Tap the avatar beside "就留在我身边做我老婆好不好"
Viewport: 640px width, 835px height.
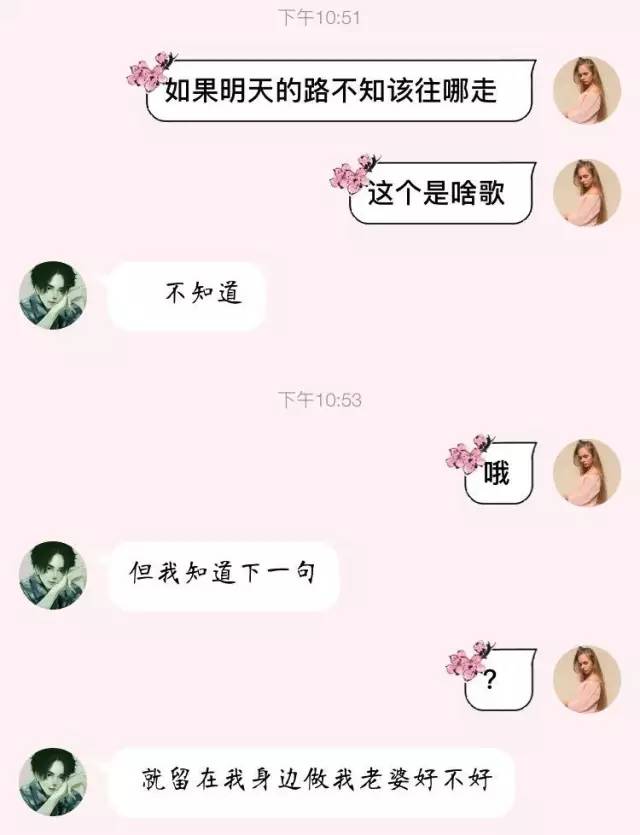coord(53,780)
